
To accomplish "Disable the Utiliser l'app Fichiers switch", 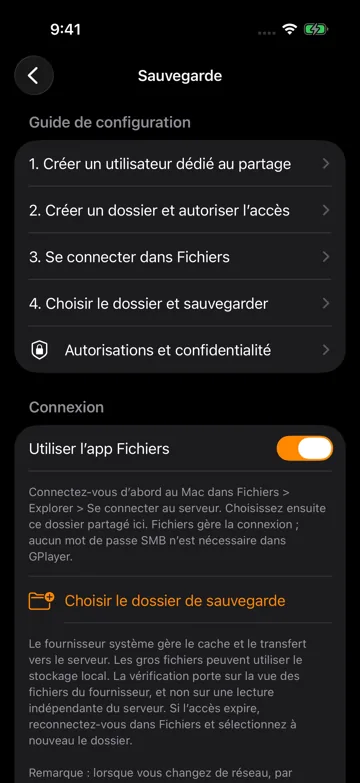I will point(305,448).
